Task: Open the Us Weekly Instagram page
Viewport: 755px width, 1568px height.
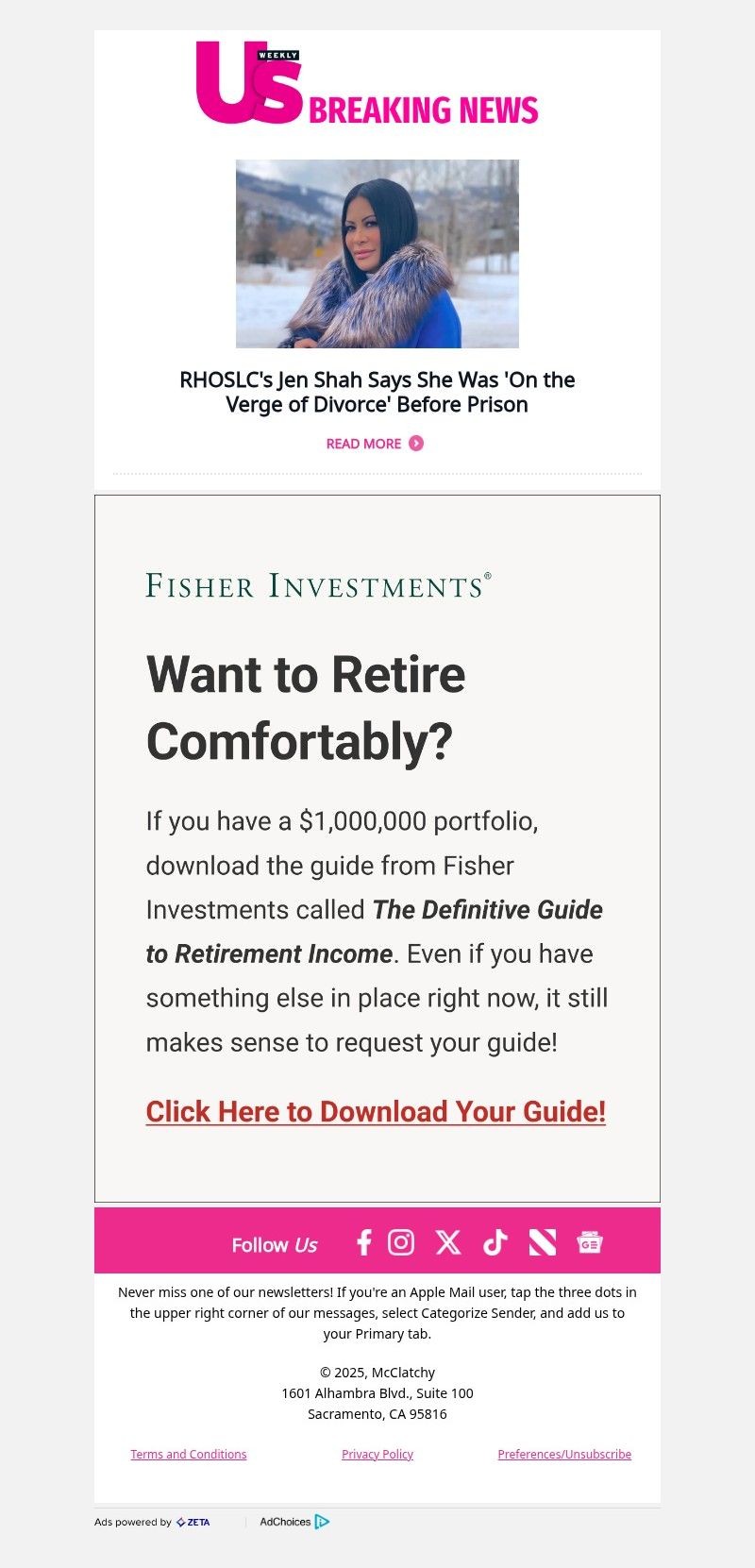Action: (x=401, y=1242)
